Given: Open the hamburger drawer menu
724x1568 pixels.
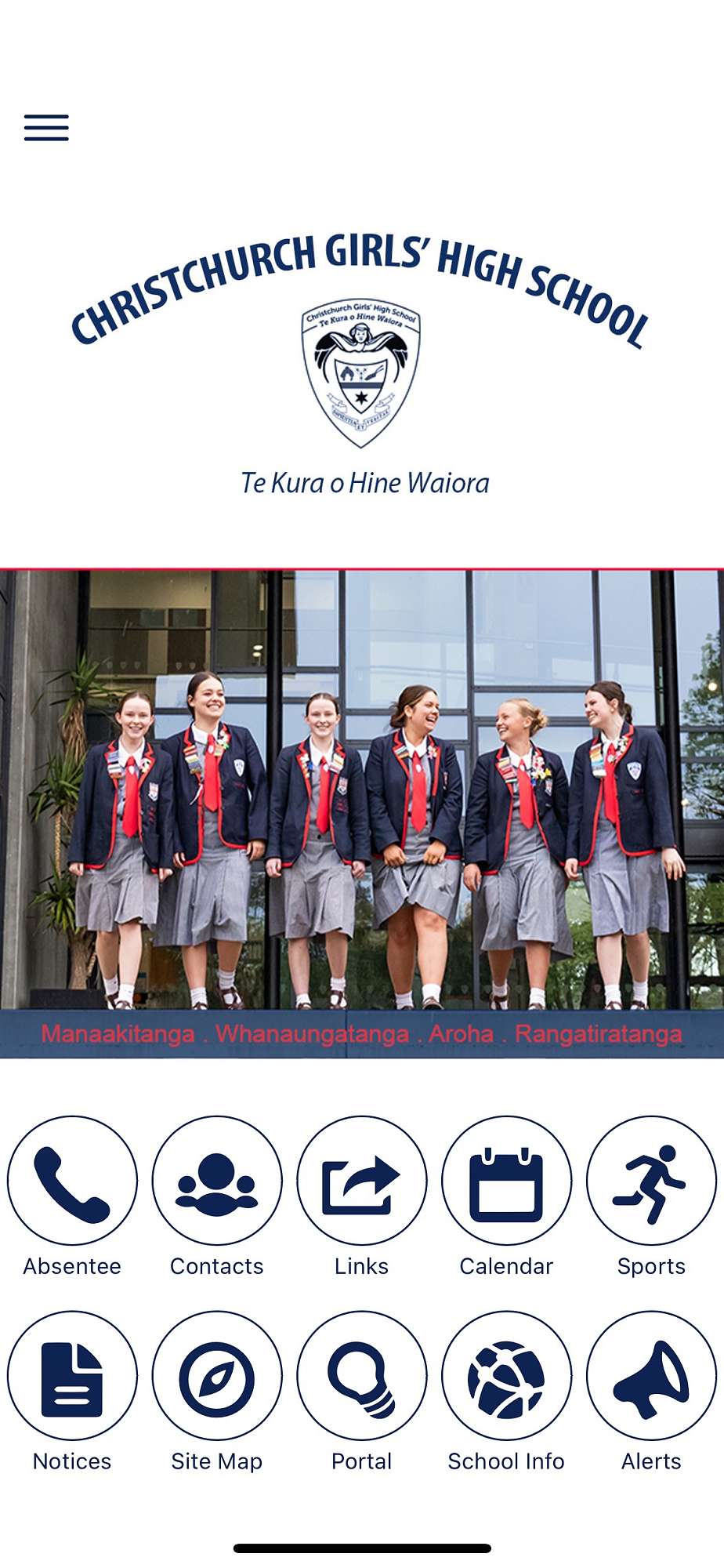Looking at the screenshot, I should 46,127.
